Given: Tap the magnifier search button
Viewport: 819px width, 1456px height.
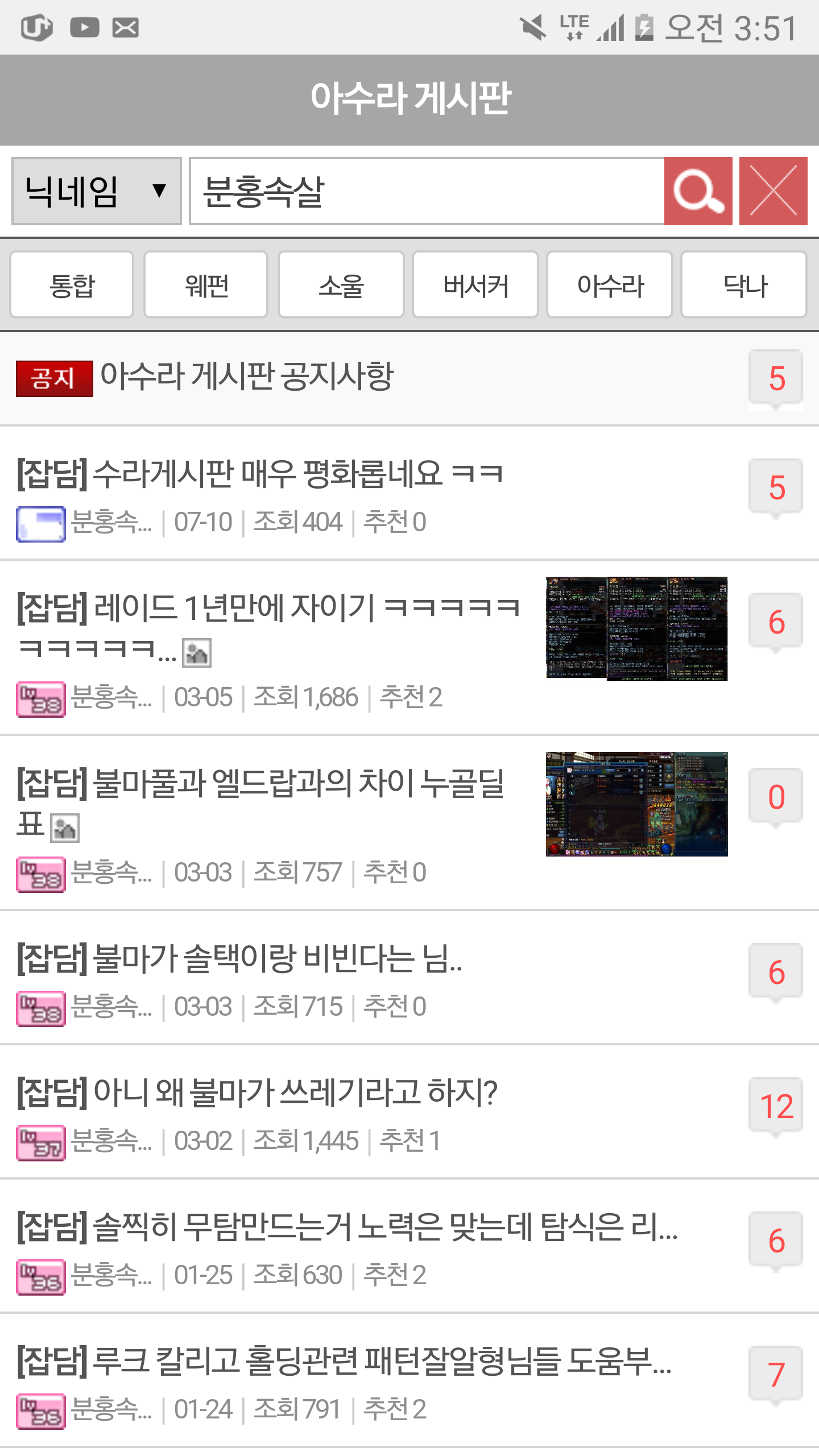Looking at the screenshot, I should 698,191.
